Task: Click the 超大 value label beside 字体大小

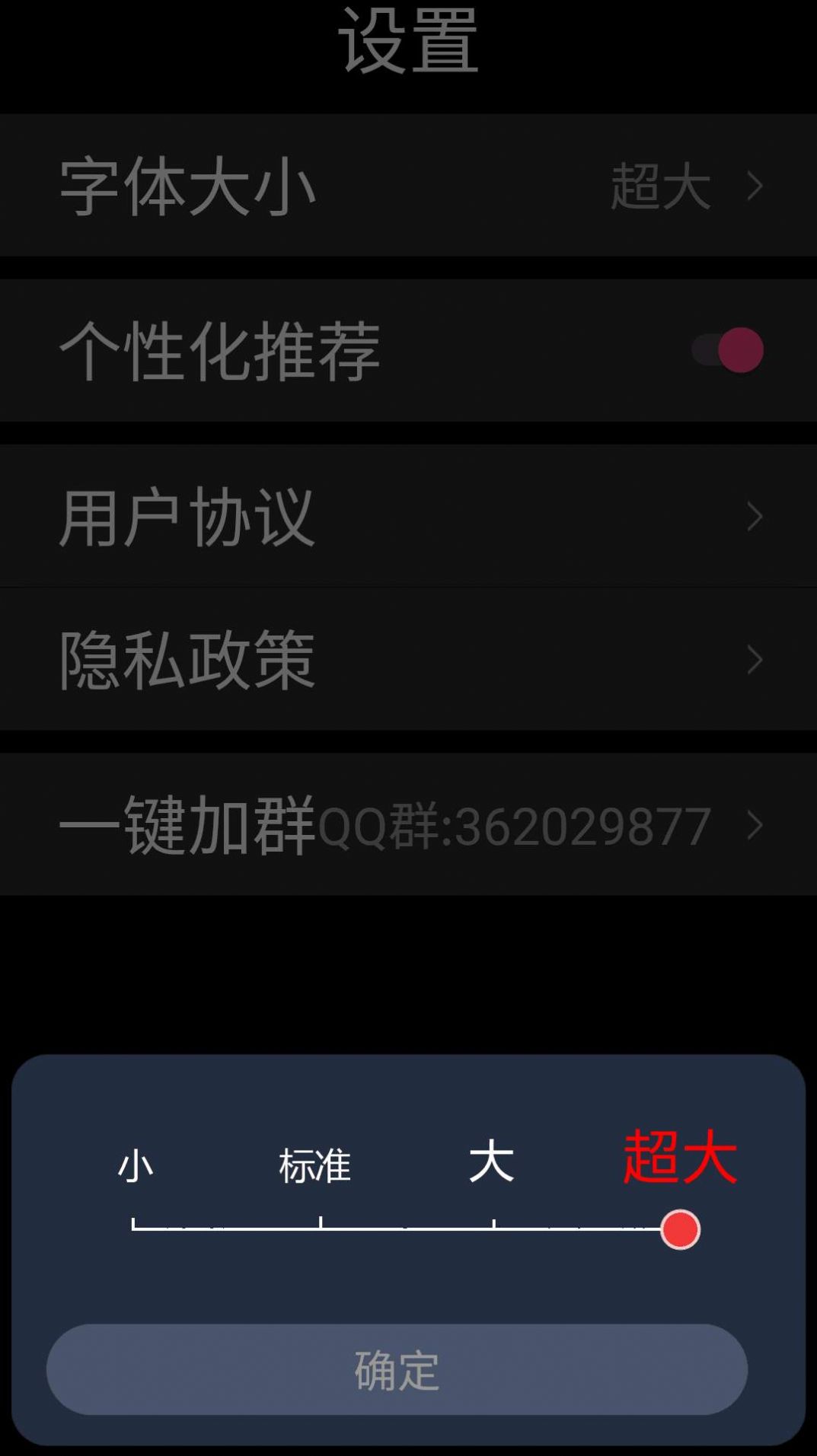Action: tap(659, 186)
